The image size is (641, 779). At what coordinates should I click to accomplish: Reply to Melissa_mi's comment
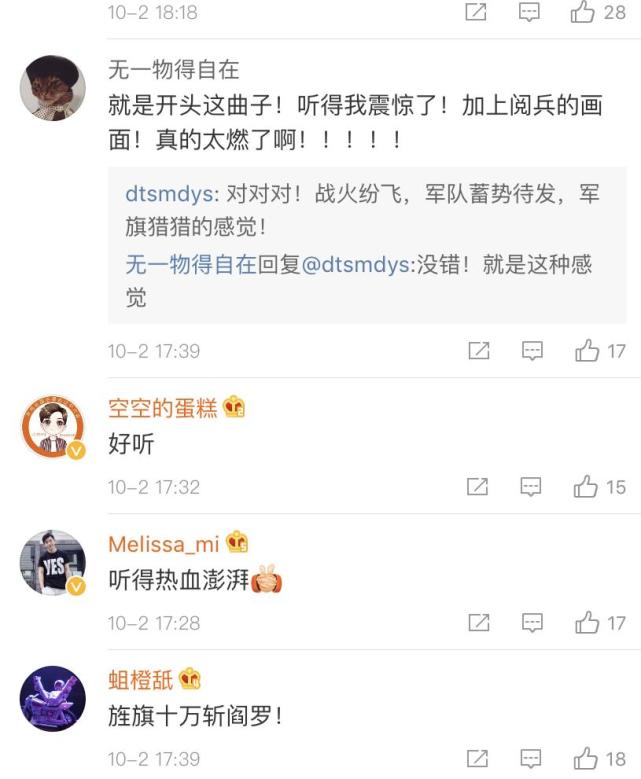[532, 623]
